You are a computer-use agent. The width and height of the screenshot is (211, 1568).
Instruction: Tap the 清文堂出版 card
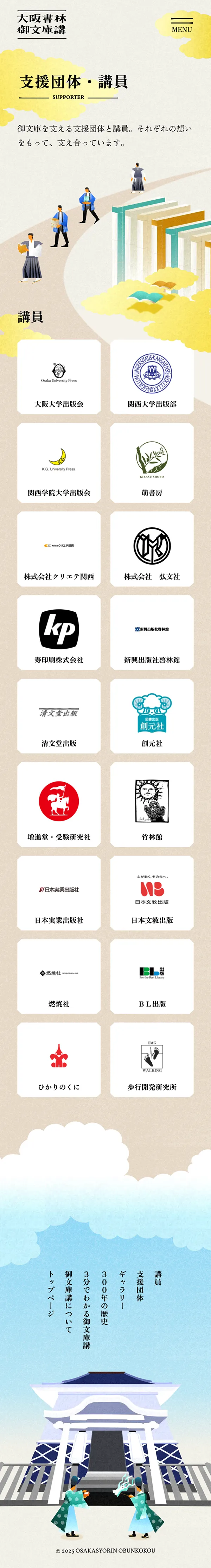59,716
